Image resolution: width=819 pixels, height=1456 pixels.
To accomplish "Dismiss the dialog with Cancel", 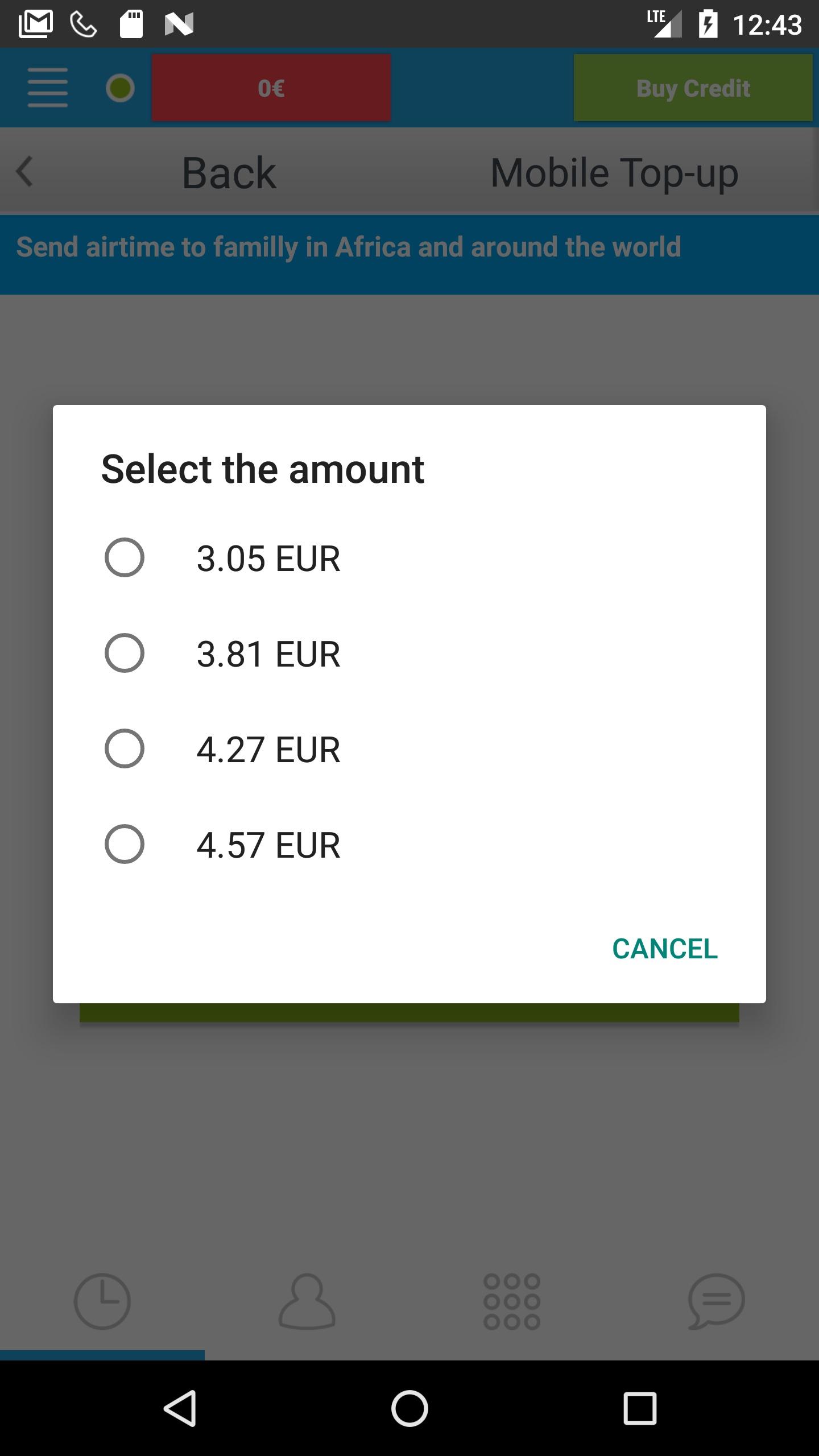I will tap(665, 949).
